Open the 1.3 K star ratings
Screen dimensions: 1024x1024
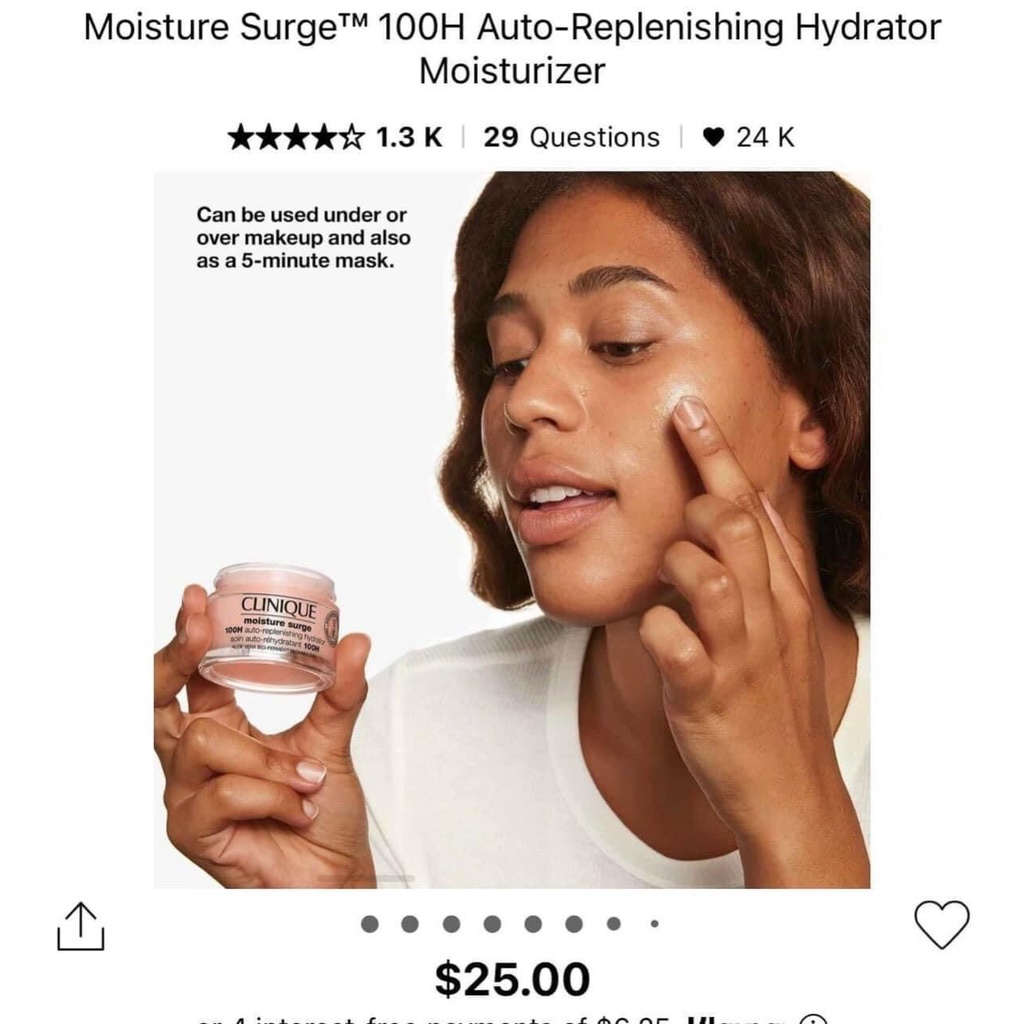click(335, 137)
